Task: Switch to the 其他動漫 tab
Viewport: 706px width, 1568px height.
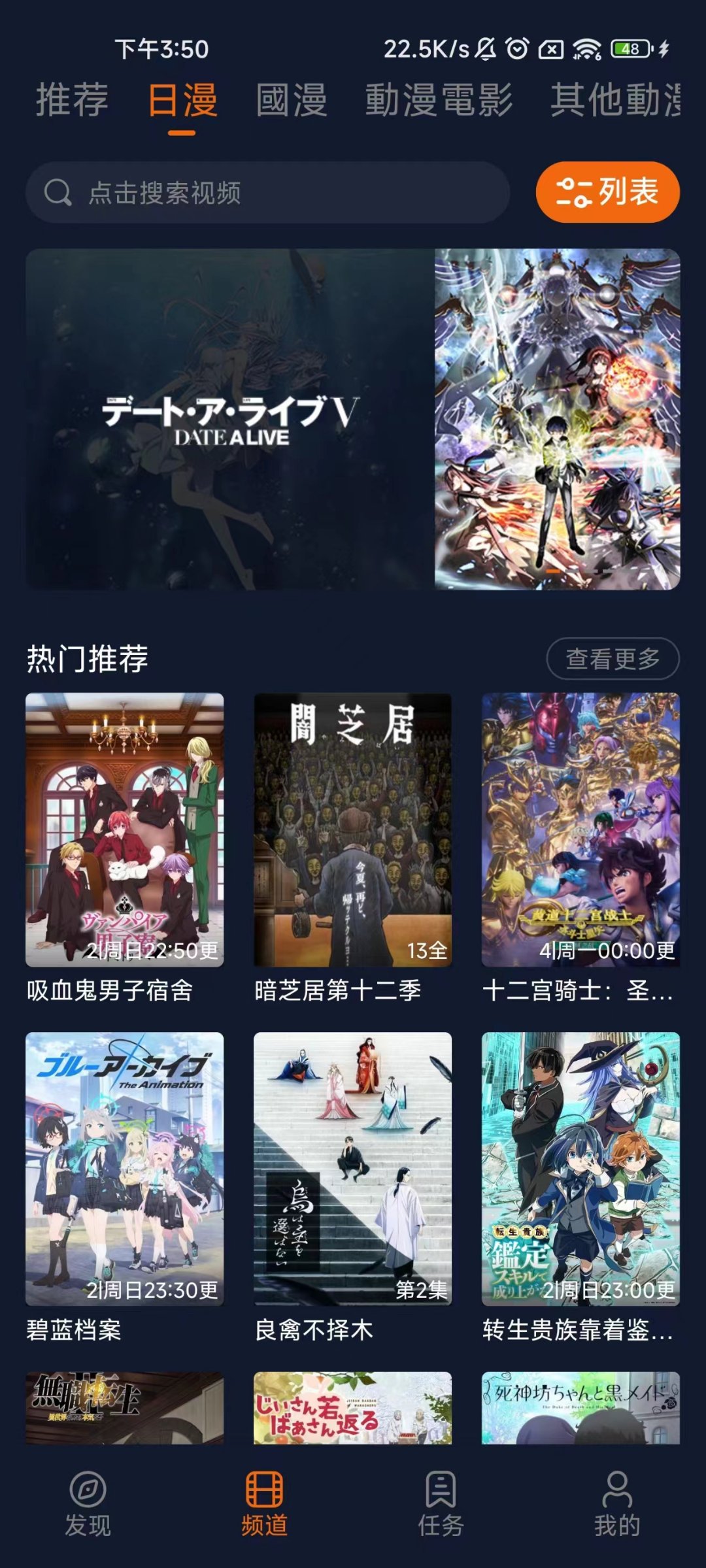Action: 614,100
